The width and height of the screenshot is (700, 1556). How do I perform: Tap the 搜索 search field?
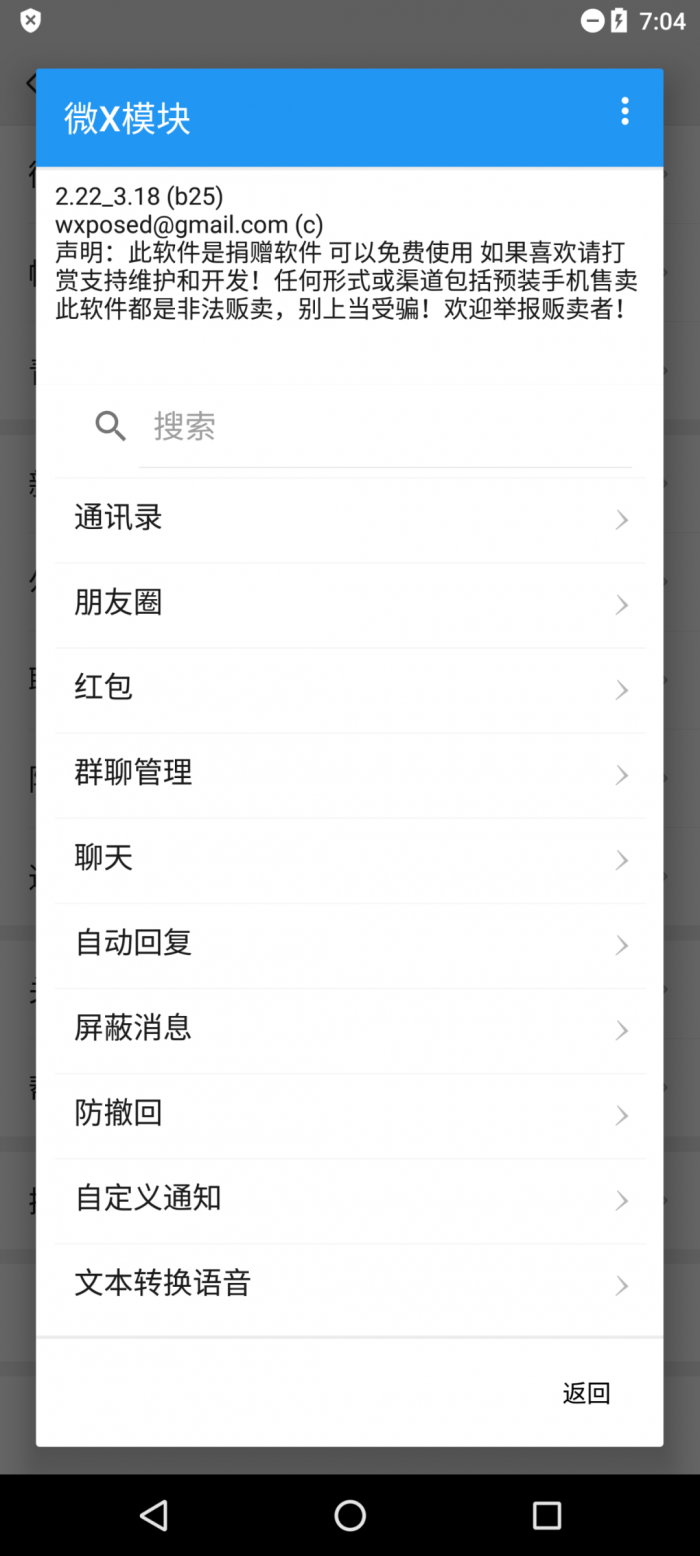[385, 427]
